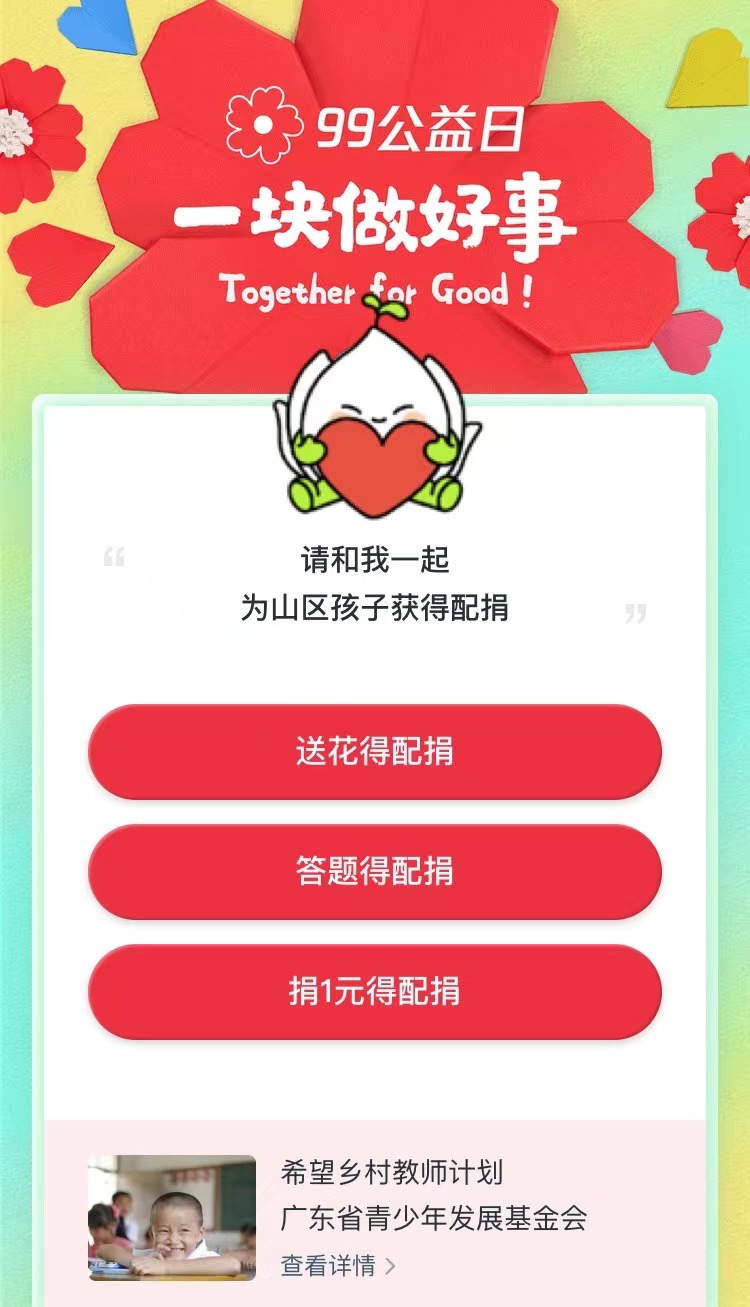Open 查看详情 for 希望乡村教师计划
The height and width of the screenshot is (1307, 750).
(x=338, y=1266)
